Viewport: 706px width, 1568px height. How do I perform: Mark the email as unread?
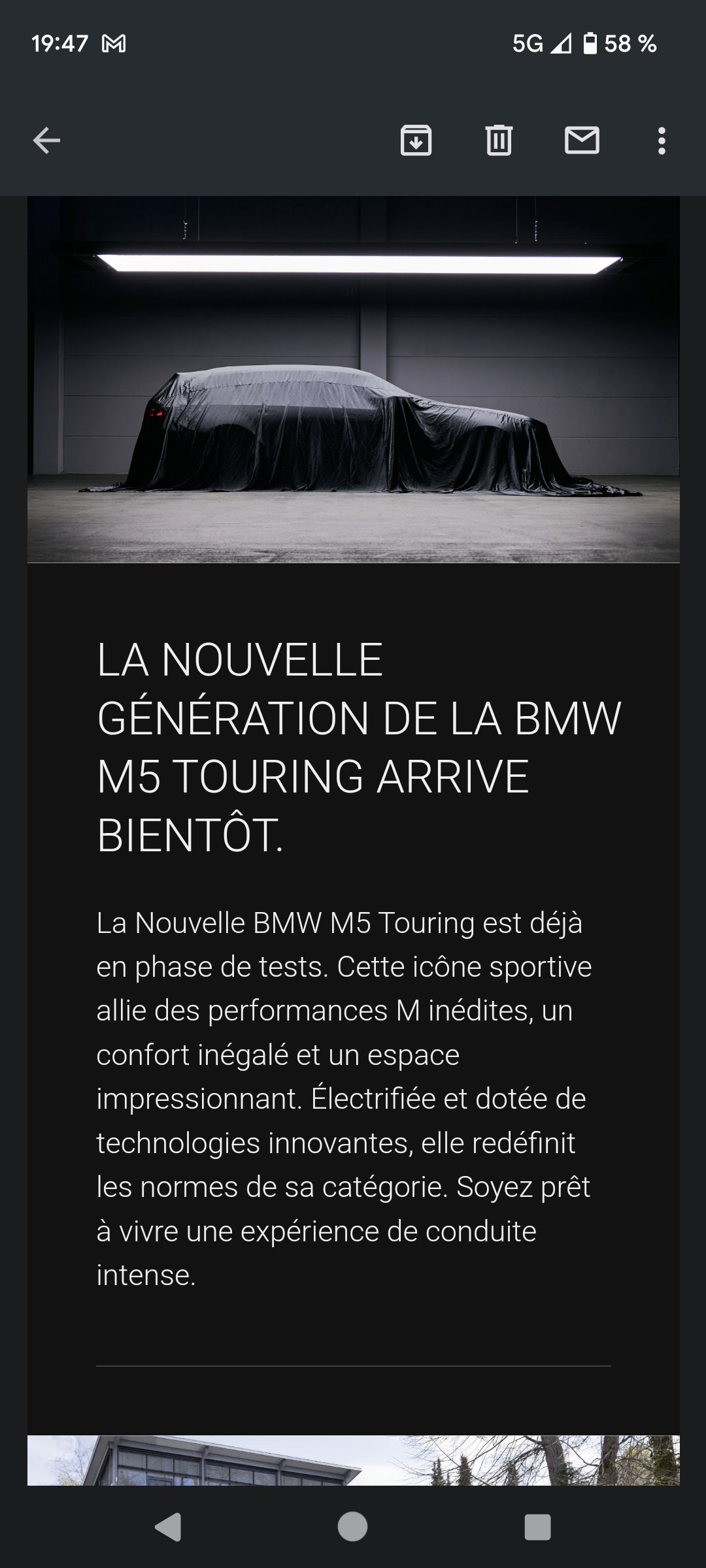(x=582, y=140)
